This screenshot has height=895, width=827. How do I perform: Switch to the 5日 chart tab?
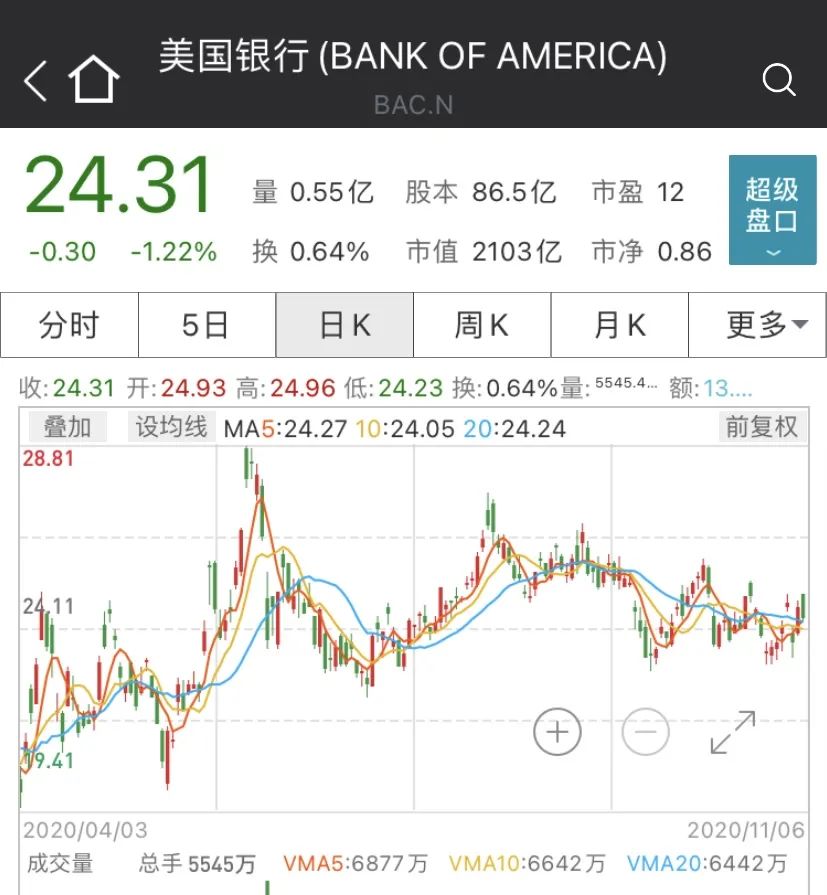coord(207,325)
